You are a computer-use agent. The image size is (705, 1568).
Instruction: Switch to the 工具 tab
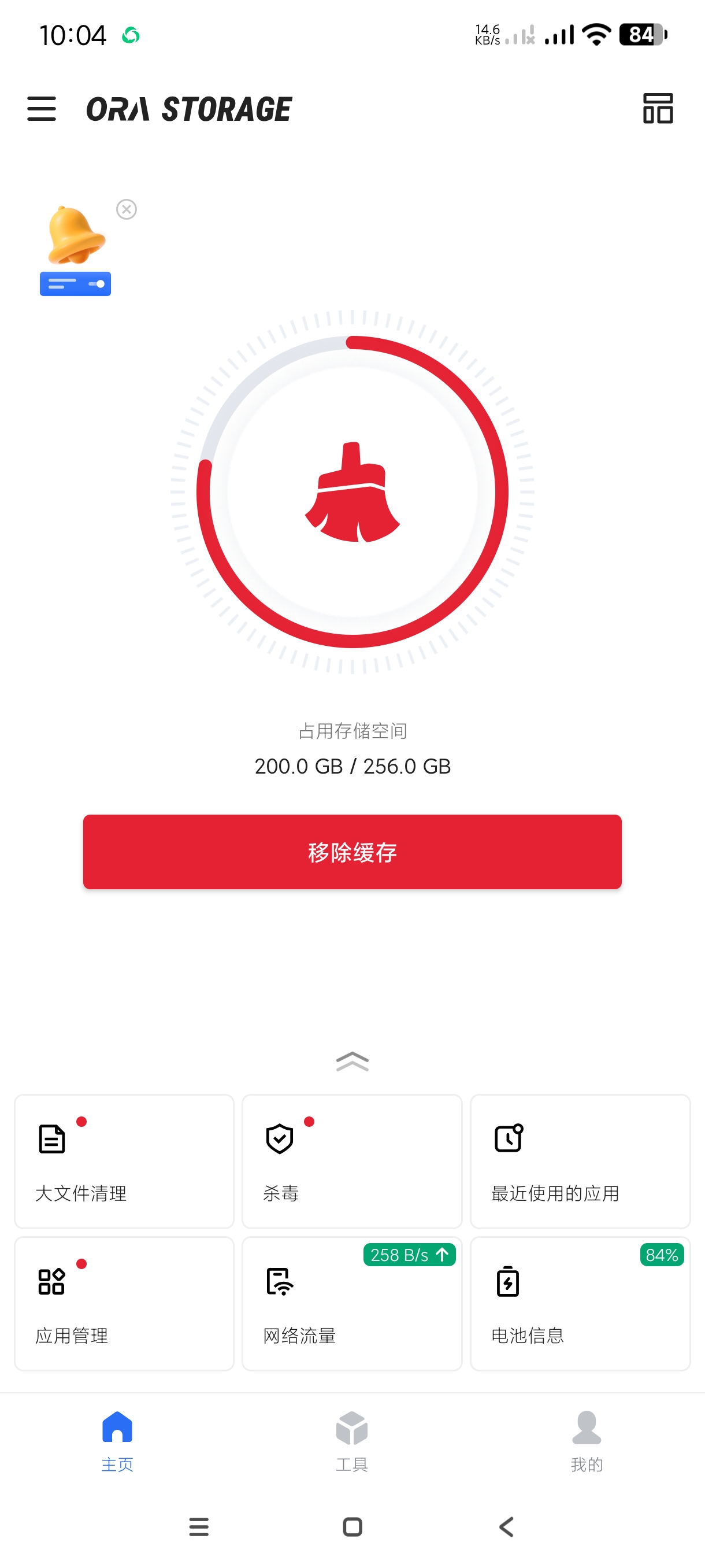(351, 1441)
